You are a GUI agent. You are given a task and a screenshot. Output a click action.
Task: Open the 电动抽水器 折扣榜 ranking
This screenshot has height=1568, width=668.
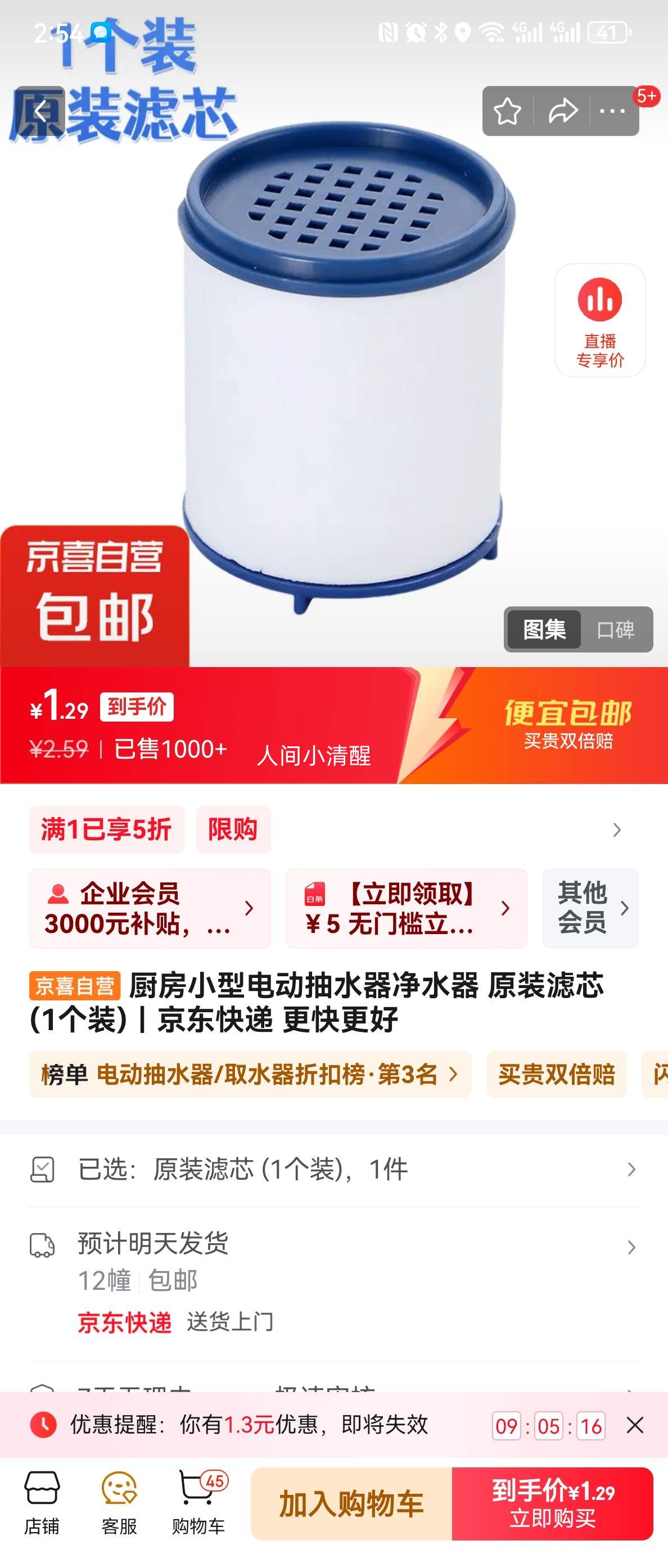pyautogui.click(x=250, y=1075)
